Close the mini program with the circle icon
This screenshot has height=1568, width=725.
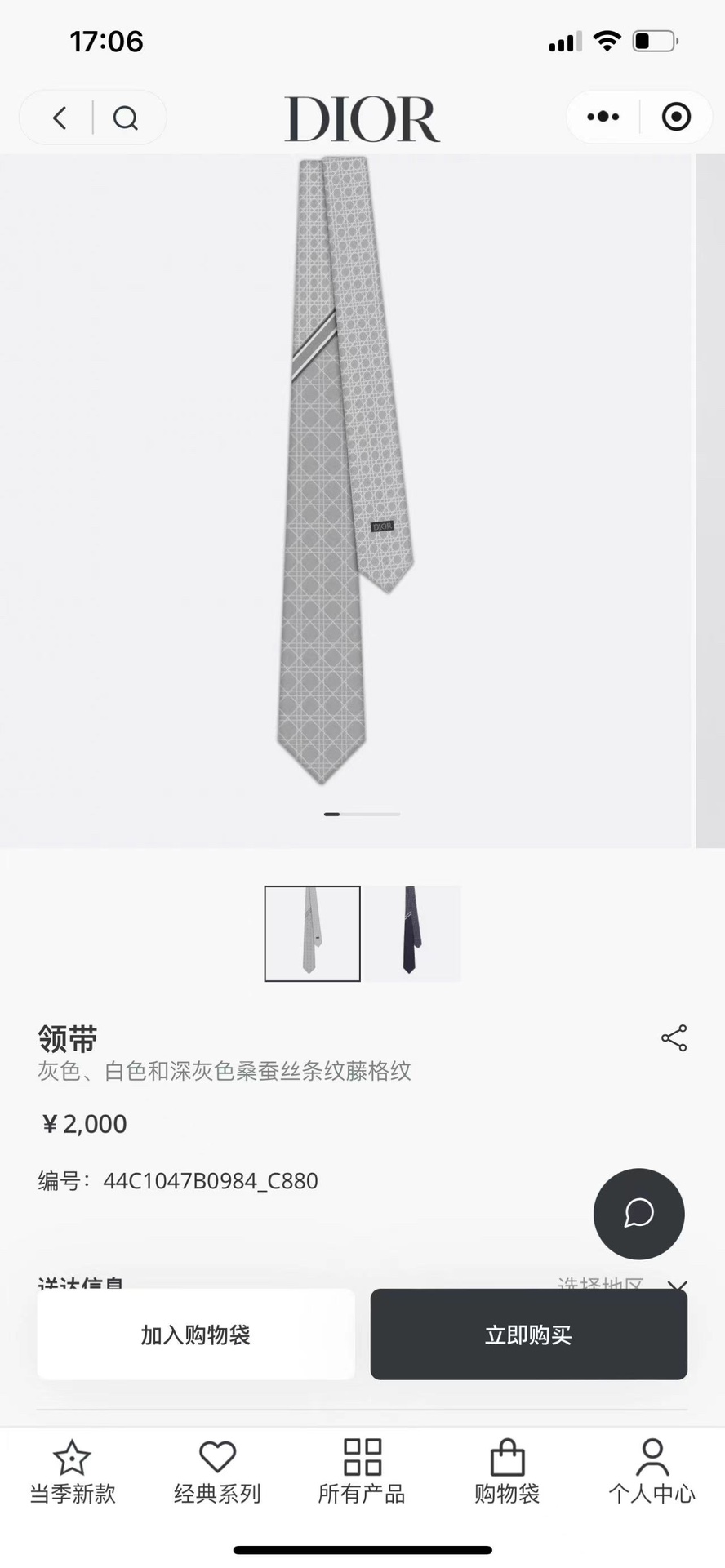[676, 117]
